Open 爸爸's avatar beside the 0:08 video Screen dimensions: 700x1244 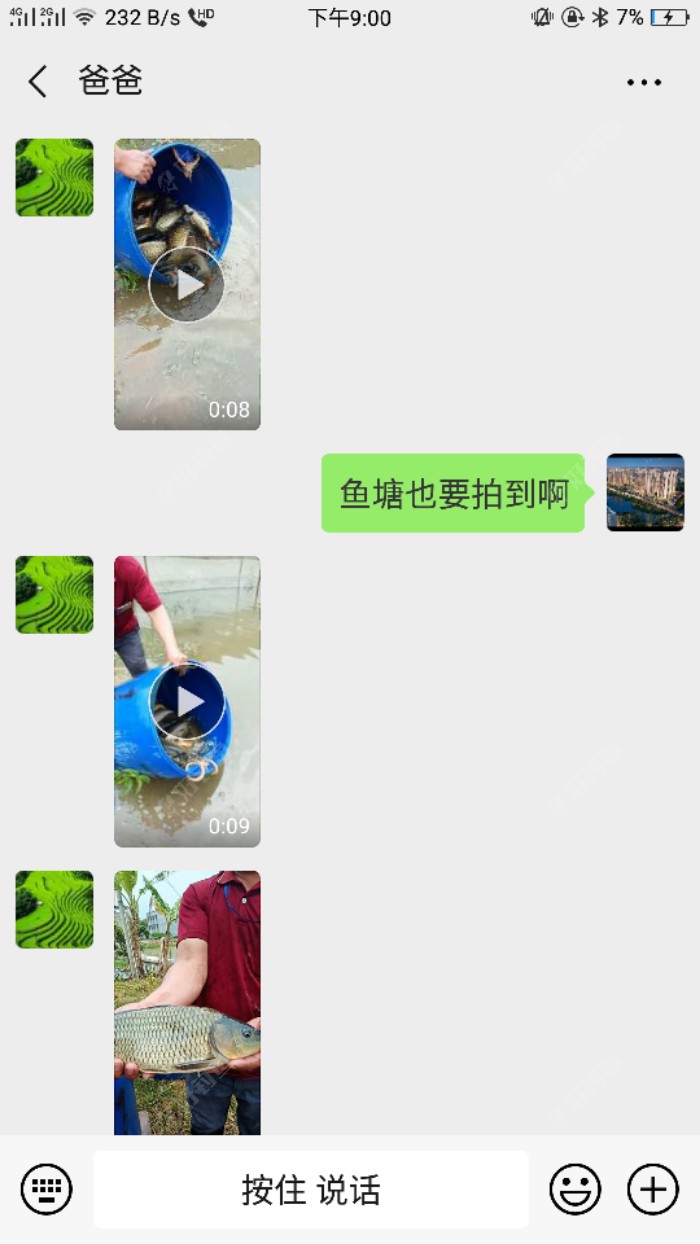[54, 178]
